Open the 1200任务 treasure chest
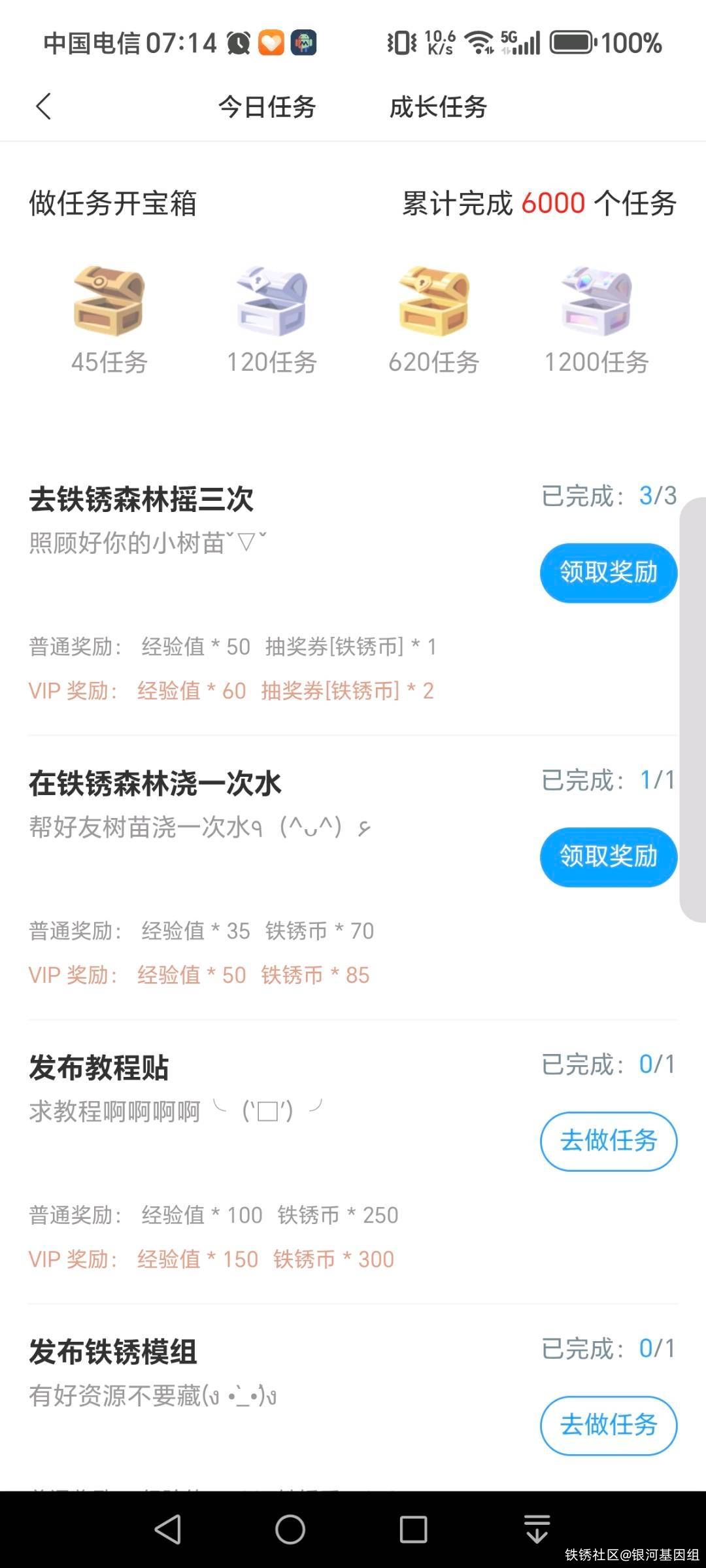Image resolution: width=706 pixels, height=1568 pixels. tap(596, 301)
